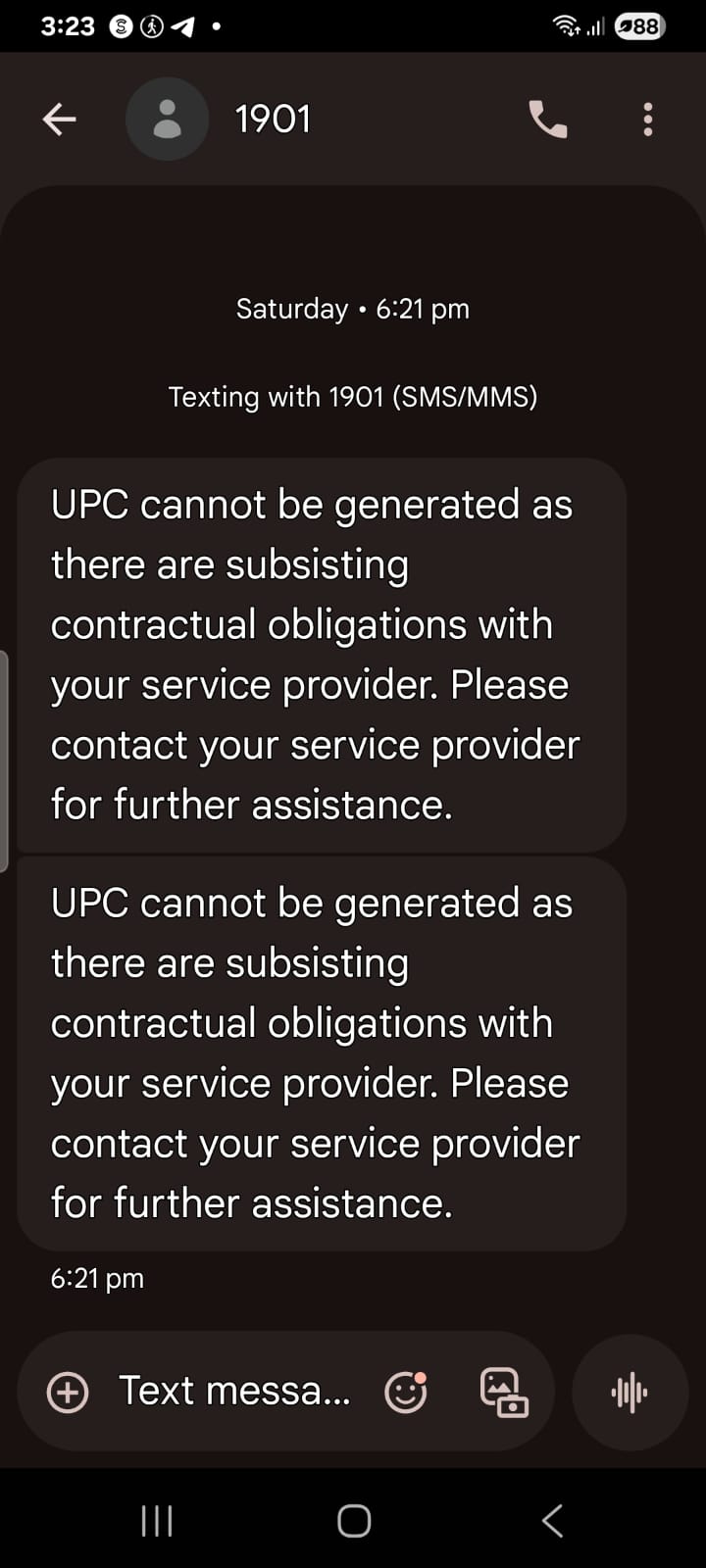Screen dimensions: 706x1568
Task: Open the three-dot overflow menu
Action: (647, 120)
